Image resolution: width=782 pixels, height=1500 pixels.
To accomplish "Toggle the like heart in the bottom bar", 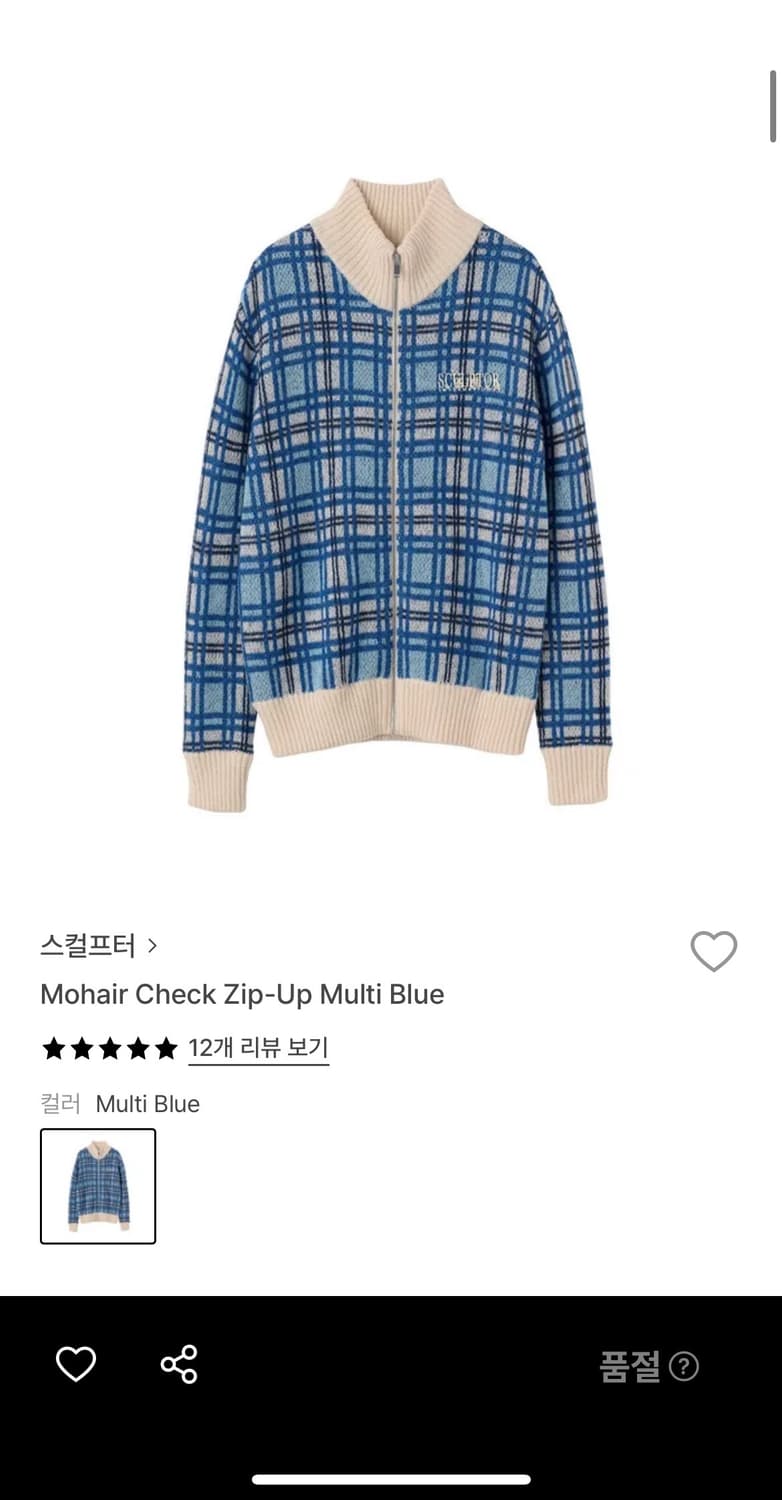I will [x=75, y=1362].
